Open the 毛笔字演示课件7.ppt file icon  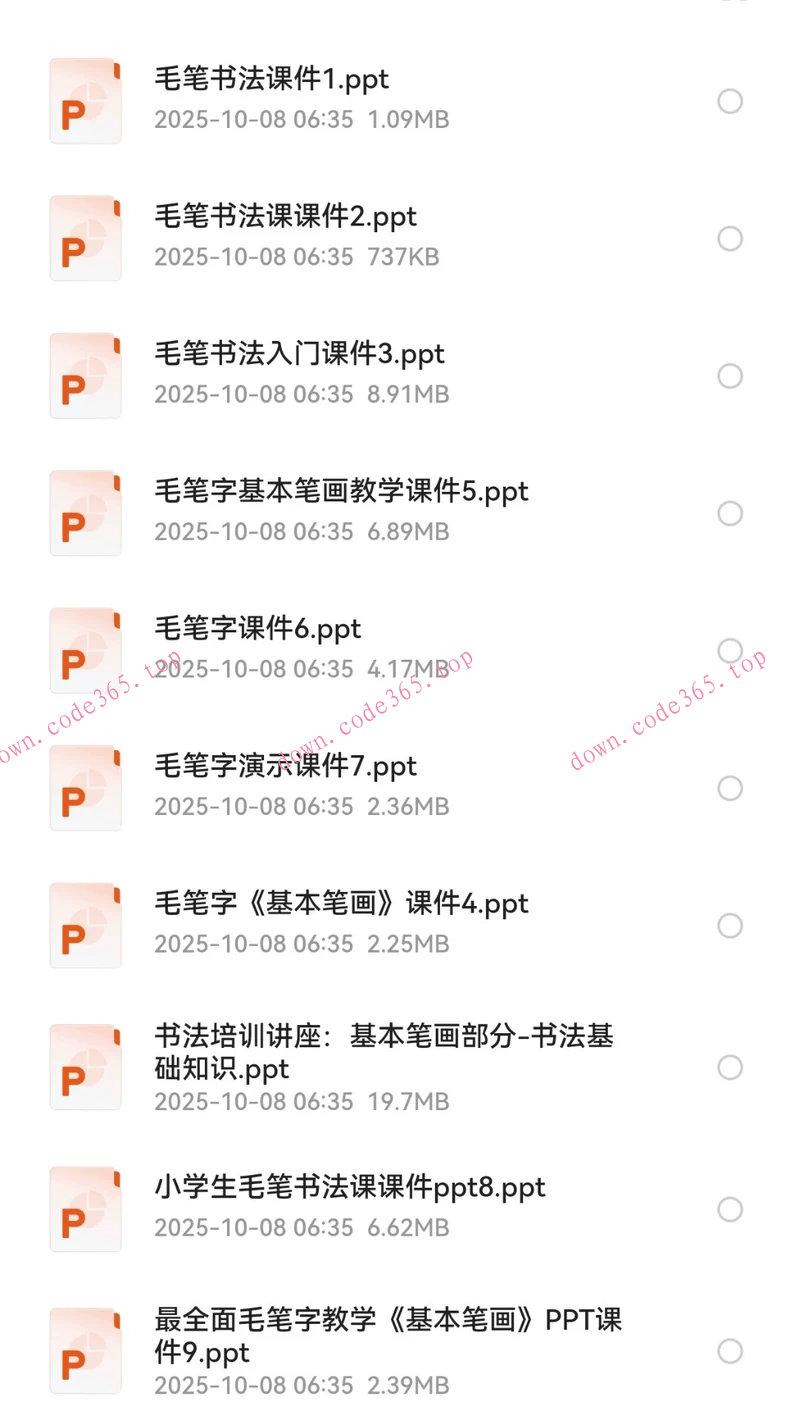[85, 787]
